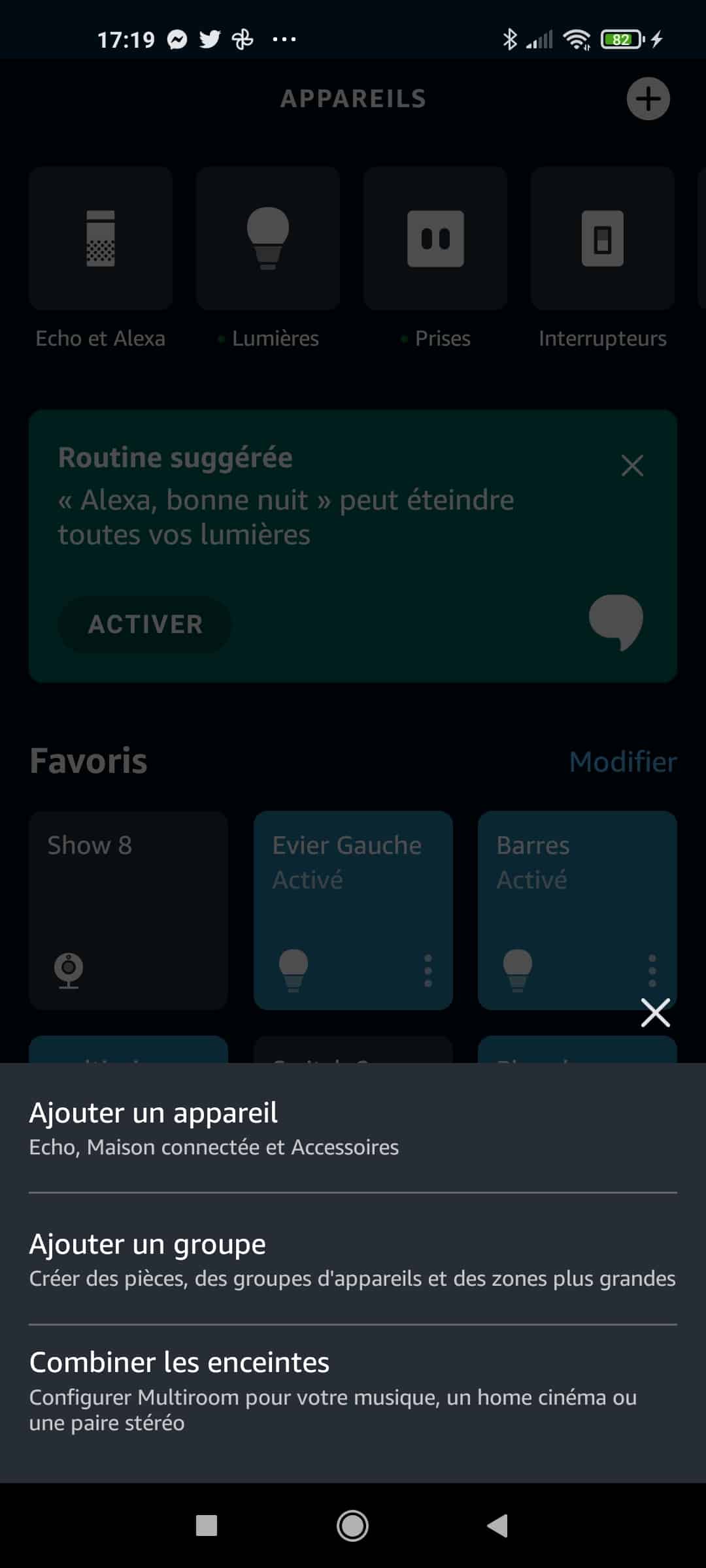Dismiss the Routine suggérée card

(632, 466)
